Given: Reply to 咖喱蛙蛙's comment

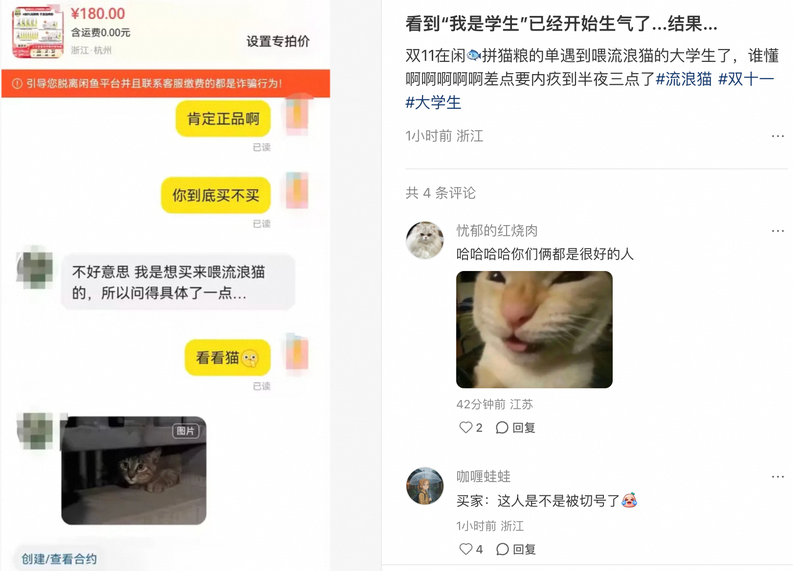Looking at the screenshot, I should click(x=516, y=549).
